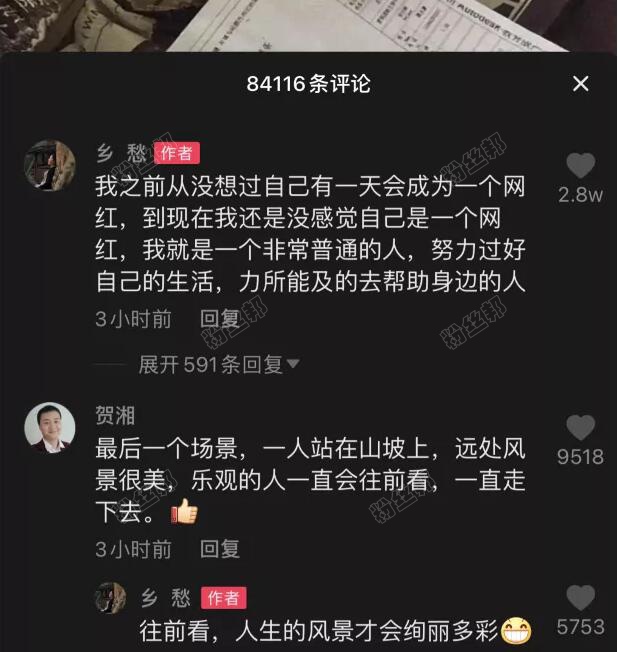Reply to 乡愁's top comment
This screenshot has width=618, height=652.
pos(220,319)
